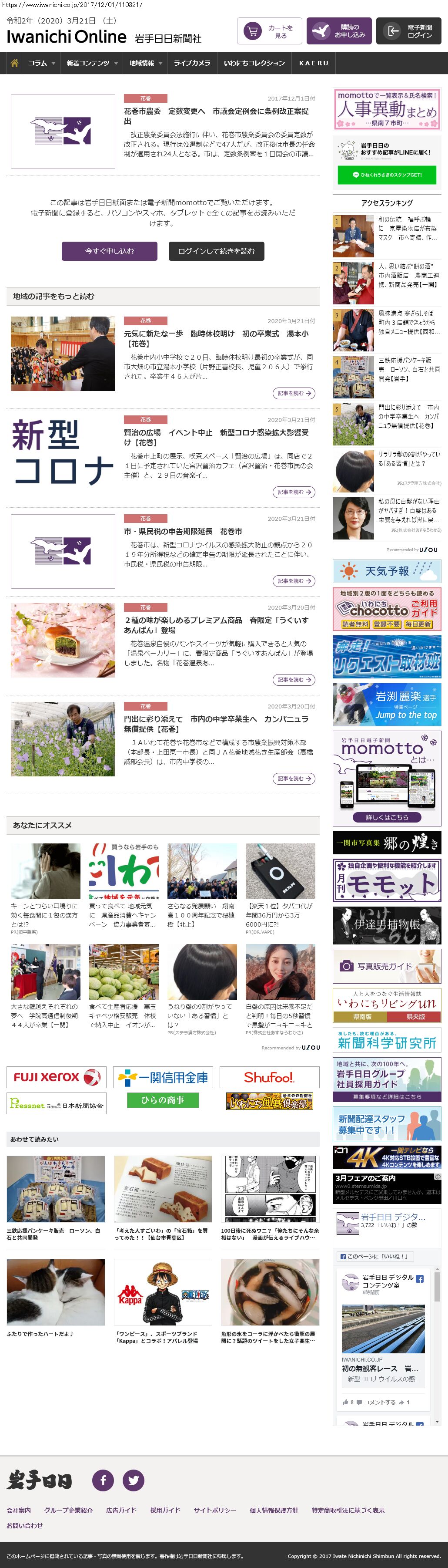Open the 個人情報保護方針 link
Screen dimensions: 448x1568
pos(274,1510)
